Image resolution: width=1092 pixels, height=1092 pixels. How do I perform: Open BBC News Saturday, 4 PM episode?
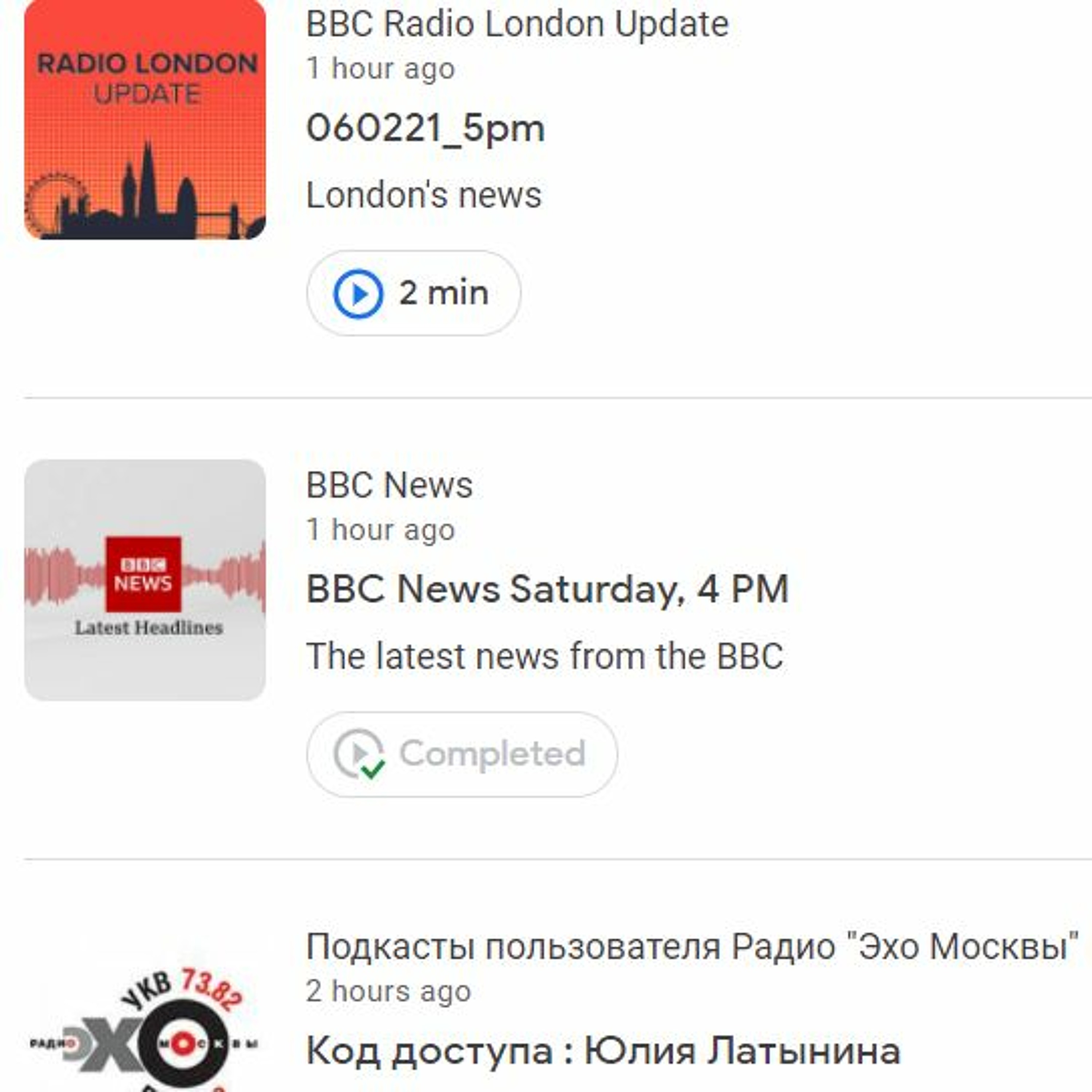click(x=547, y=589)
